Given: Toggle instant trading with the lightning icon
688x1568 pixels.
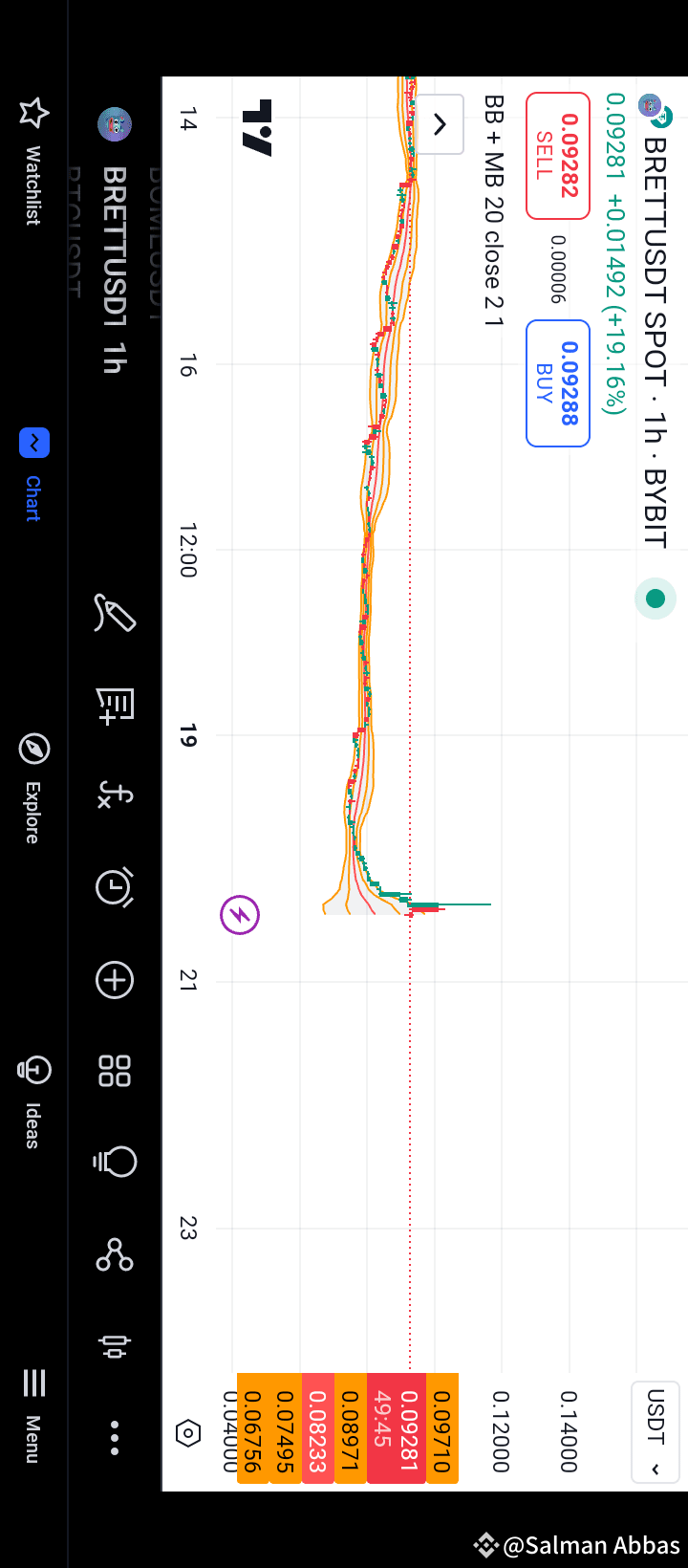Looking at the screenshot, I should point(239,914).
